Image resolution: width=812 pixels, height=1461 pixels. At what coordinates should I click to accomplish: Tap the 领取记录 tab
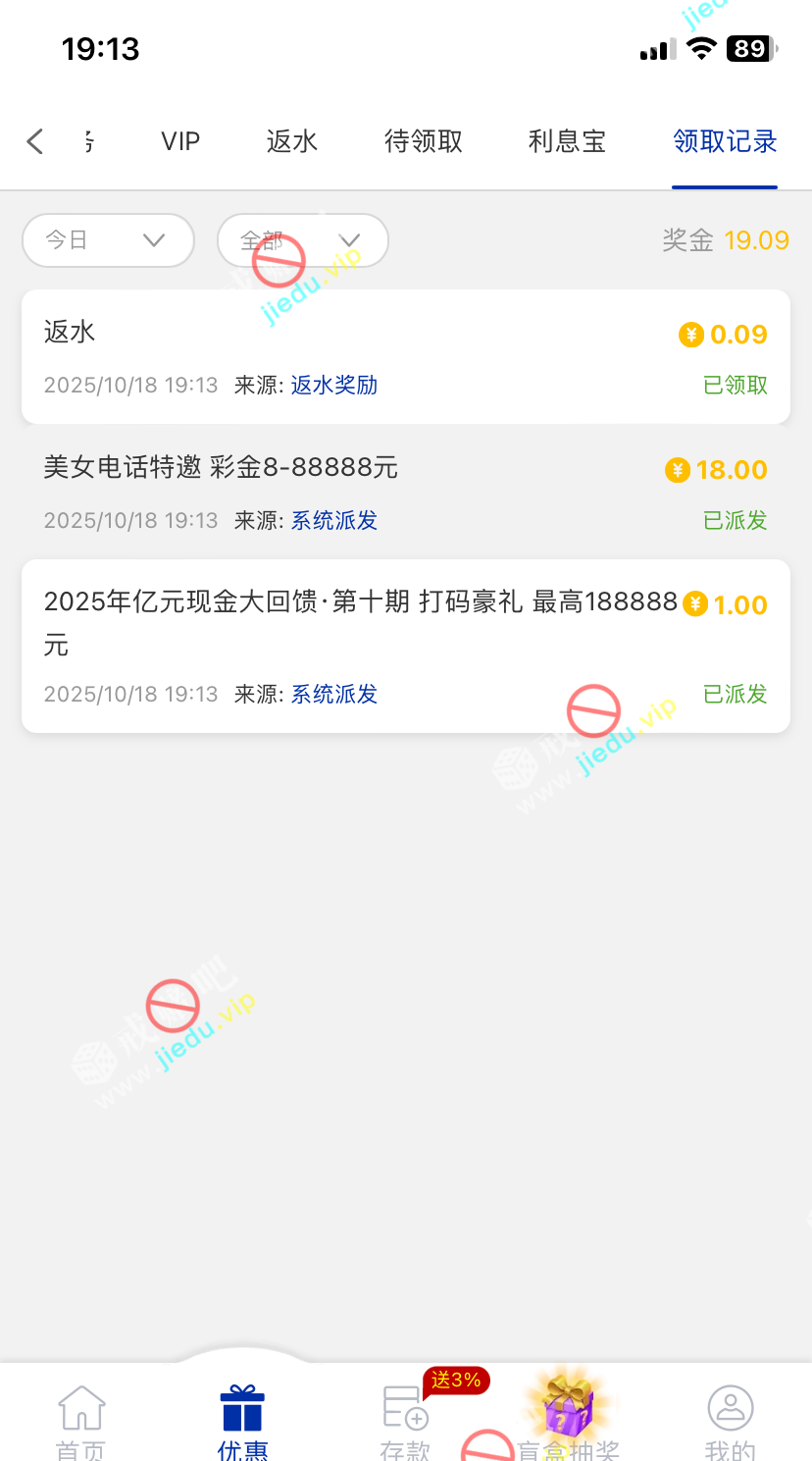pyautogui.click(x=725, y=141)
